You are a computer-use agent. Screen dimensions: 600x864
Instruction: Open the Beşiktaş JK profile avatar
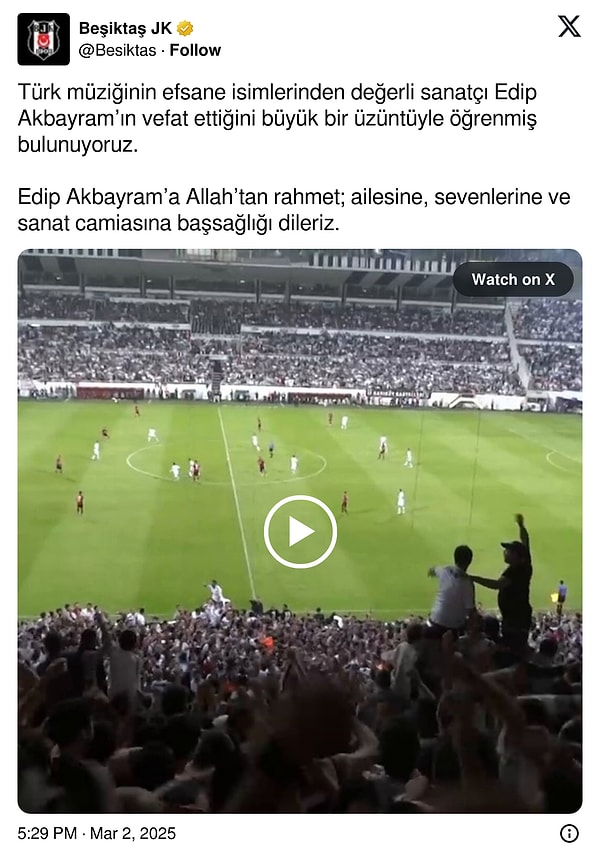pos(43,39)
